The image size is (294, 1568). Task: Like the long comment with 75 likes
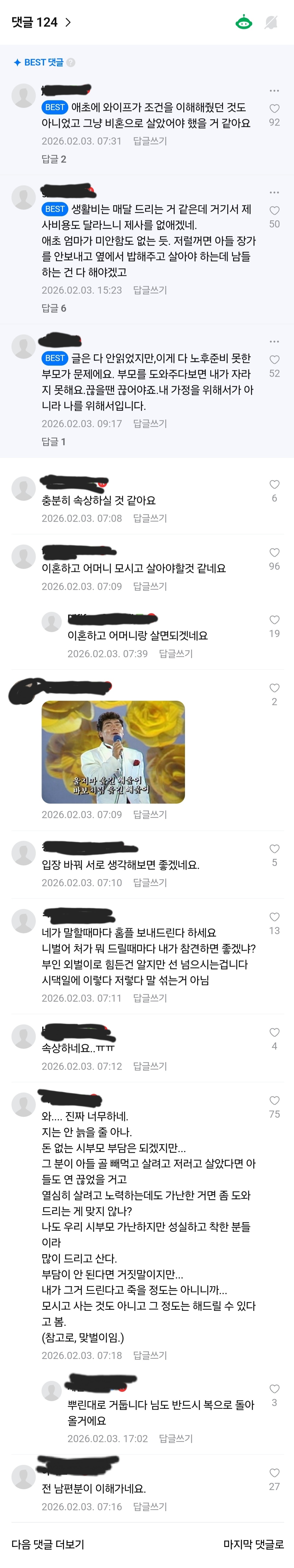[274, 1100]
